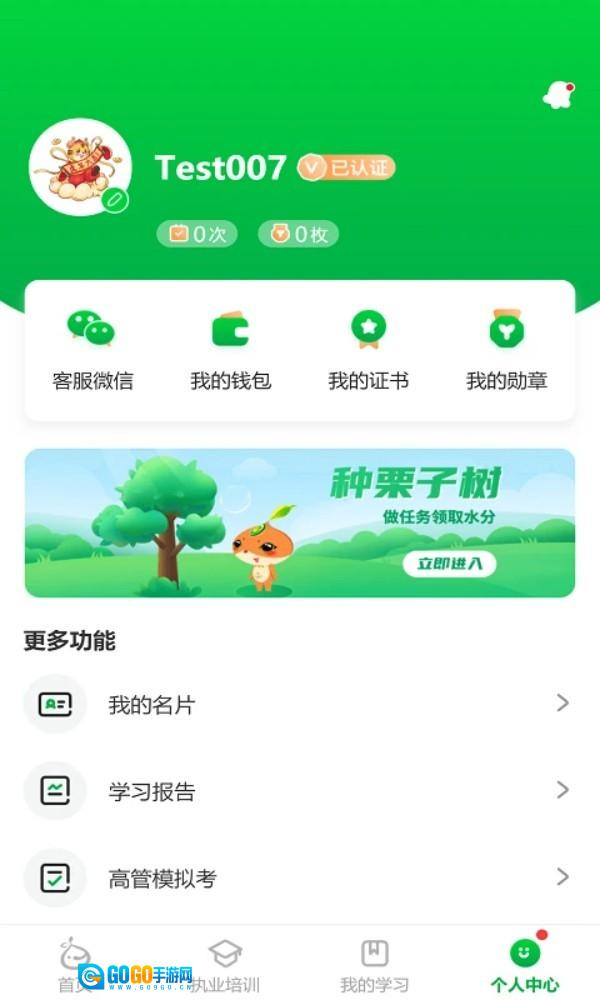Open 高管模拟考 row
600x1000 pixels.
pyautogui.click(x=300, y=878)
